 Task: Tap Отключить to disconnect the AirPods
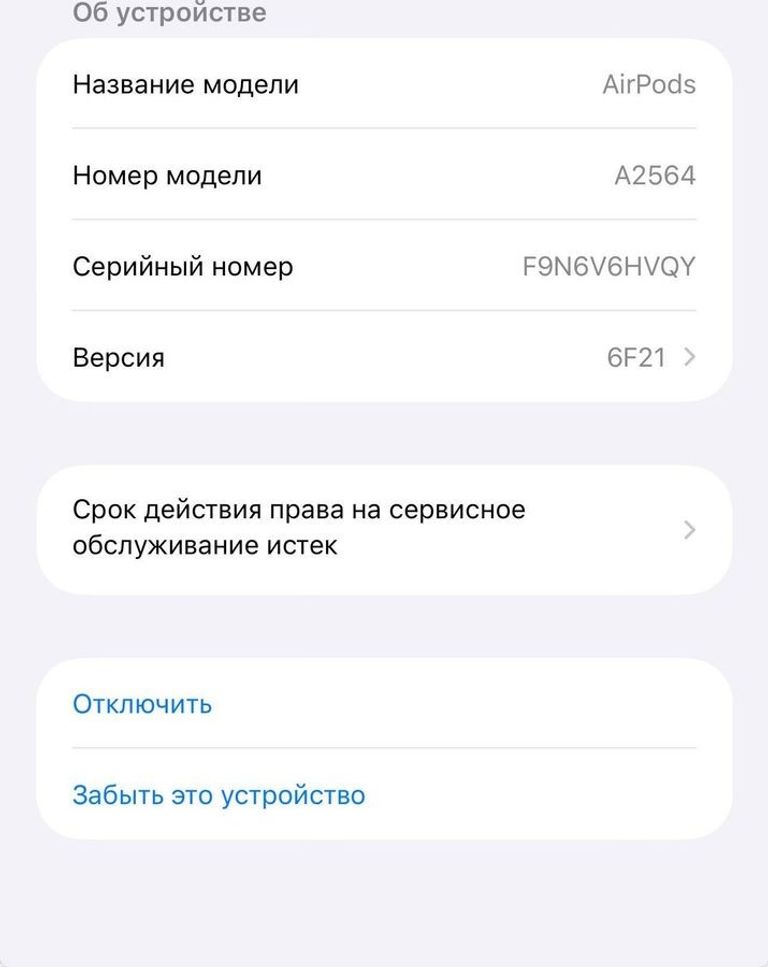point(141,704)
